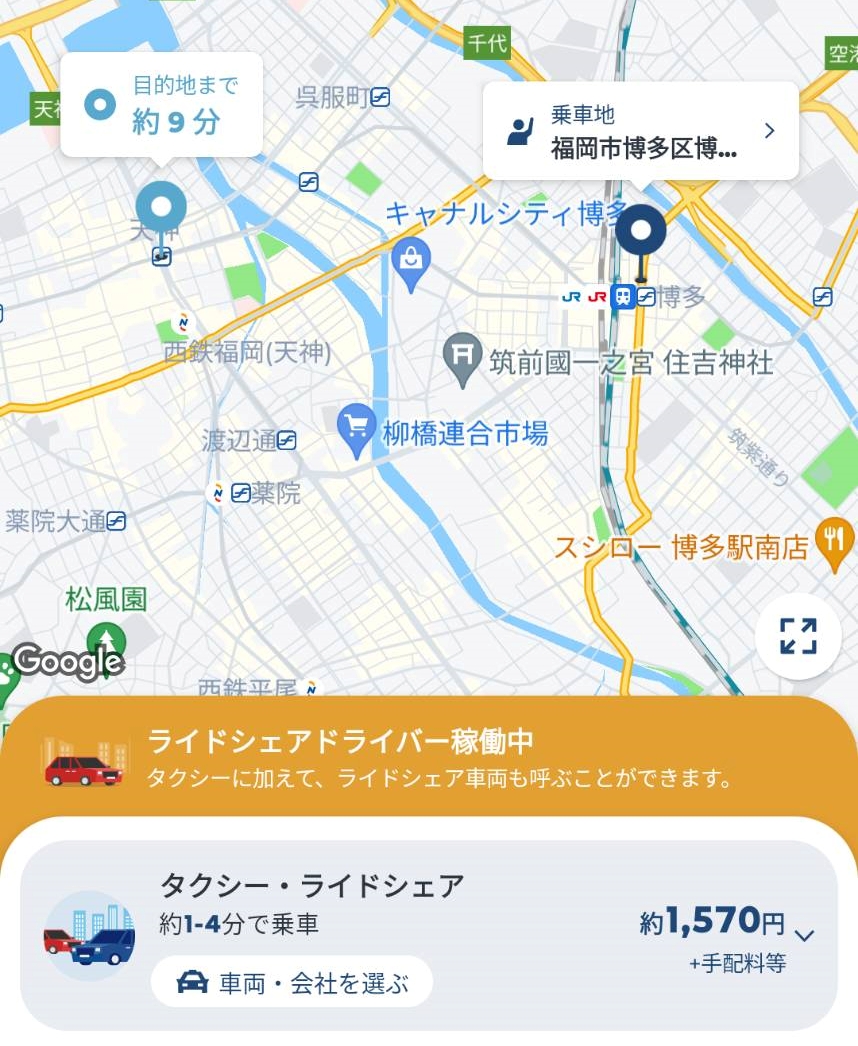Open the スシロー 博多駅南店 restaurant pin
The height and width of the screenshot is (1046, 858).
click(835, 541)
